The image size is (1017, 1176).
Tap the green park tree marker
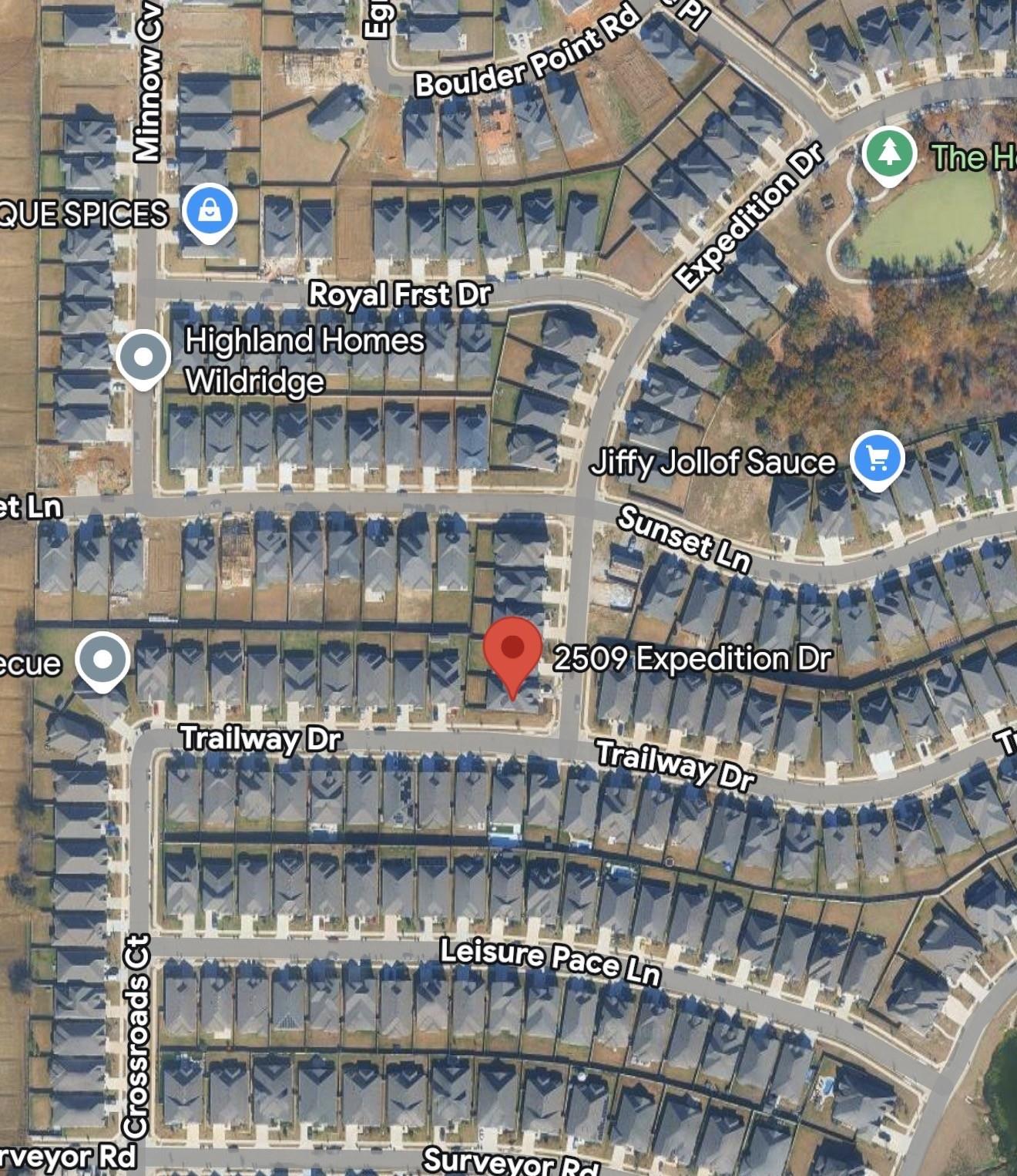pos(889,153)
